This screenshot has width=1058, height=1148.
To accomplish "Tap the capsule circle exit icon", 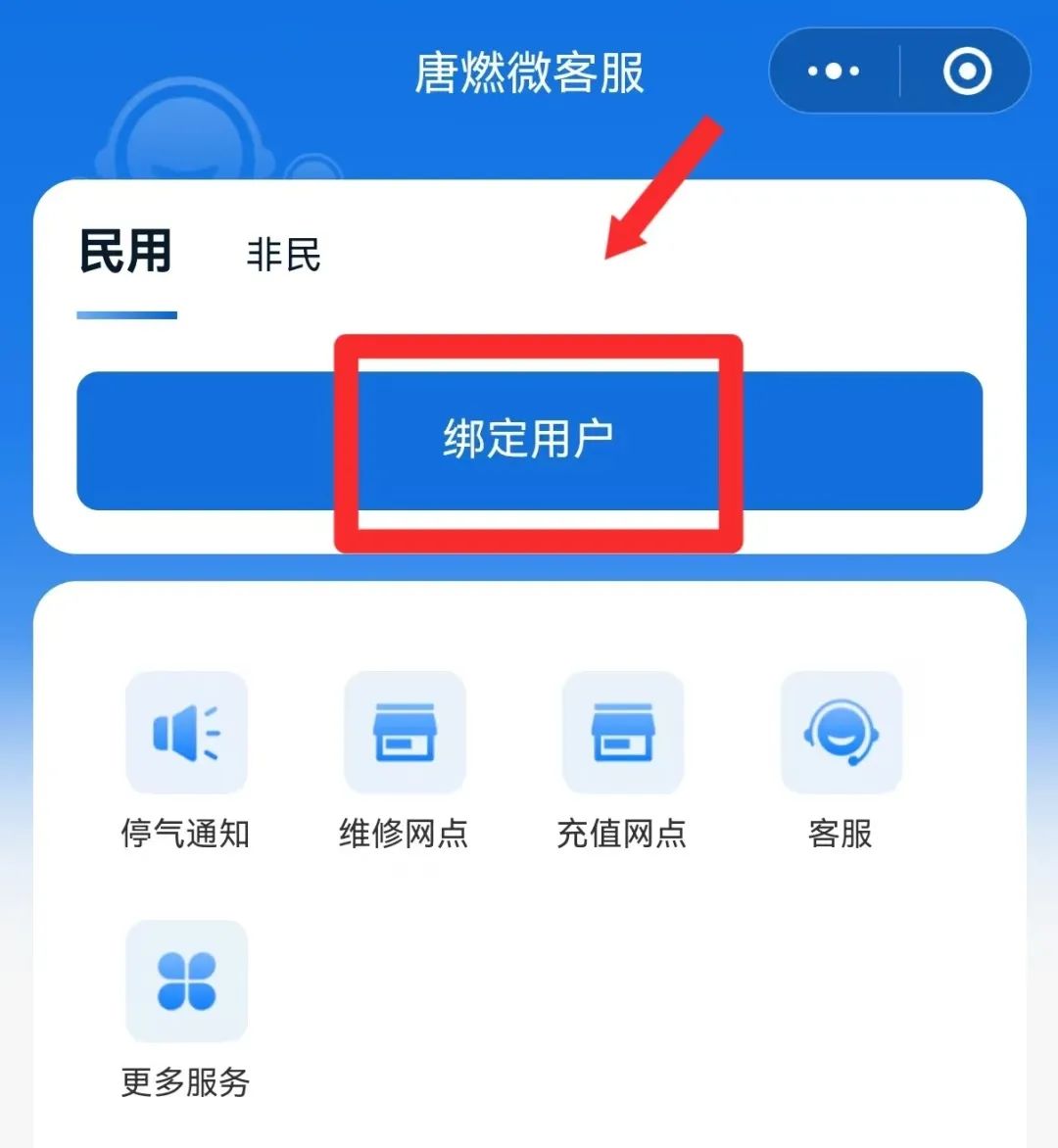I will click(x=966, y=71).
